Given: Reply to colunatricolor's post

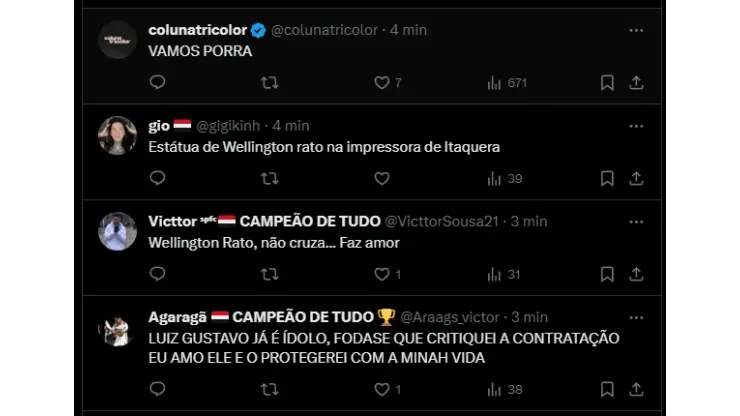Looking at the screenshot, I should pyautogui.click(x=157, y=83).
